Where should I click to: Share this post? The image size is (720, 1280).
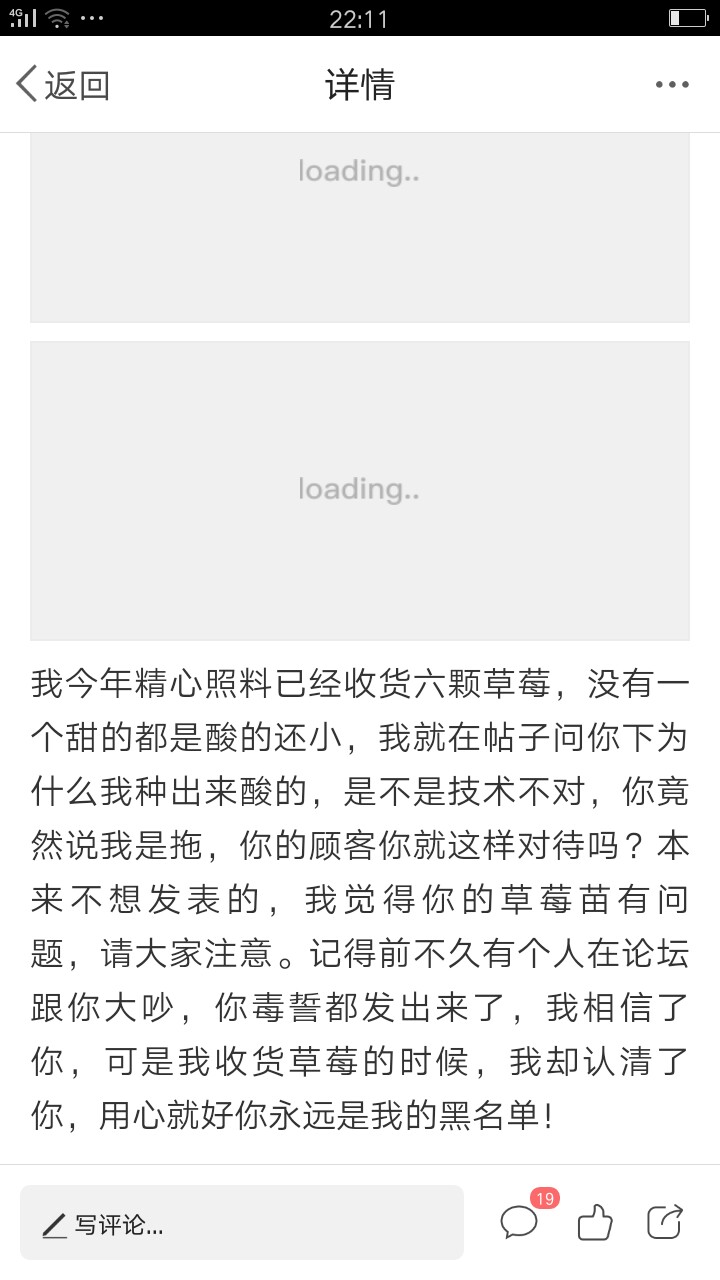(x=665, y=1222)
